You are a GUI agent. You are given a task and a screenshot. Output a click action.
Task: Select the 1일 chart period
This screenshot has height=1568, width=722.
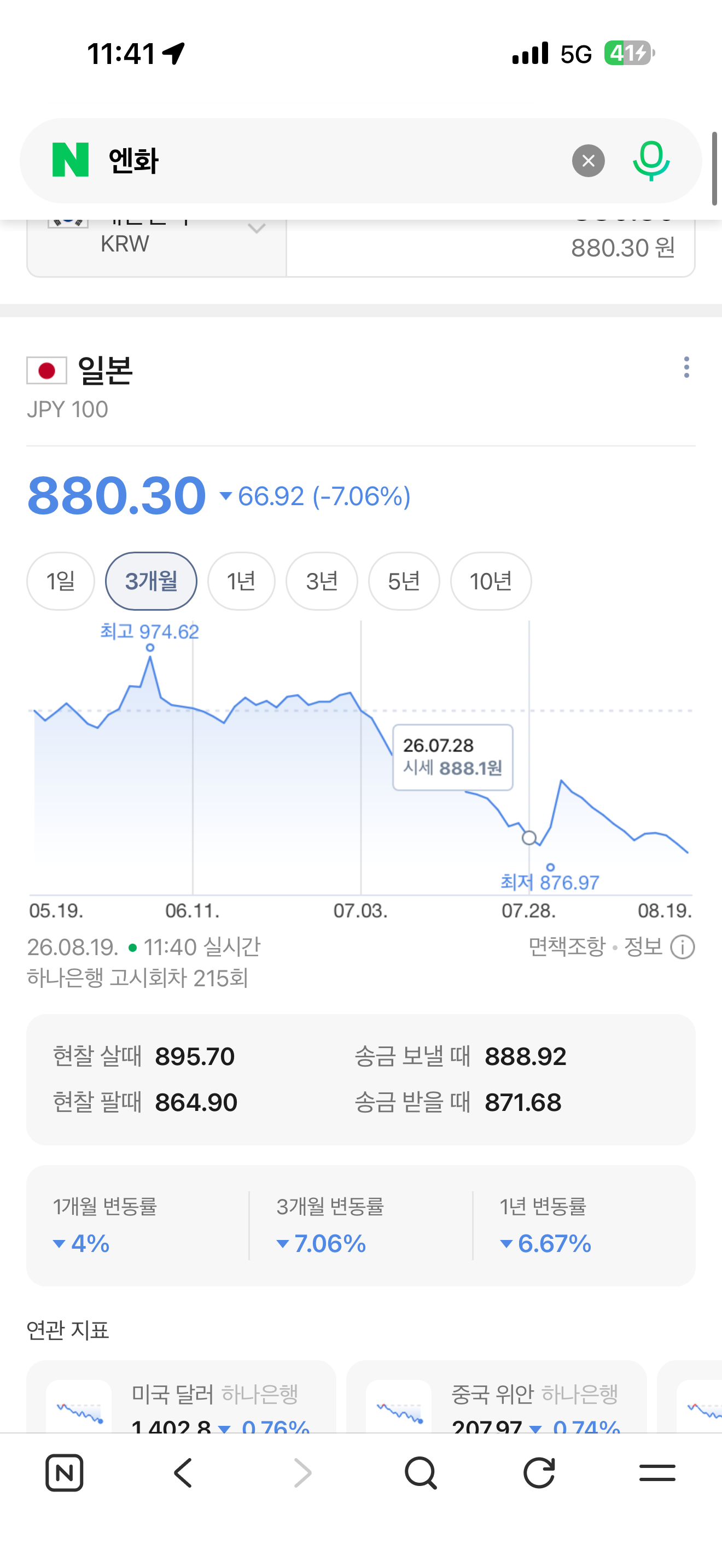click(x=61, y=581)
